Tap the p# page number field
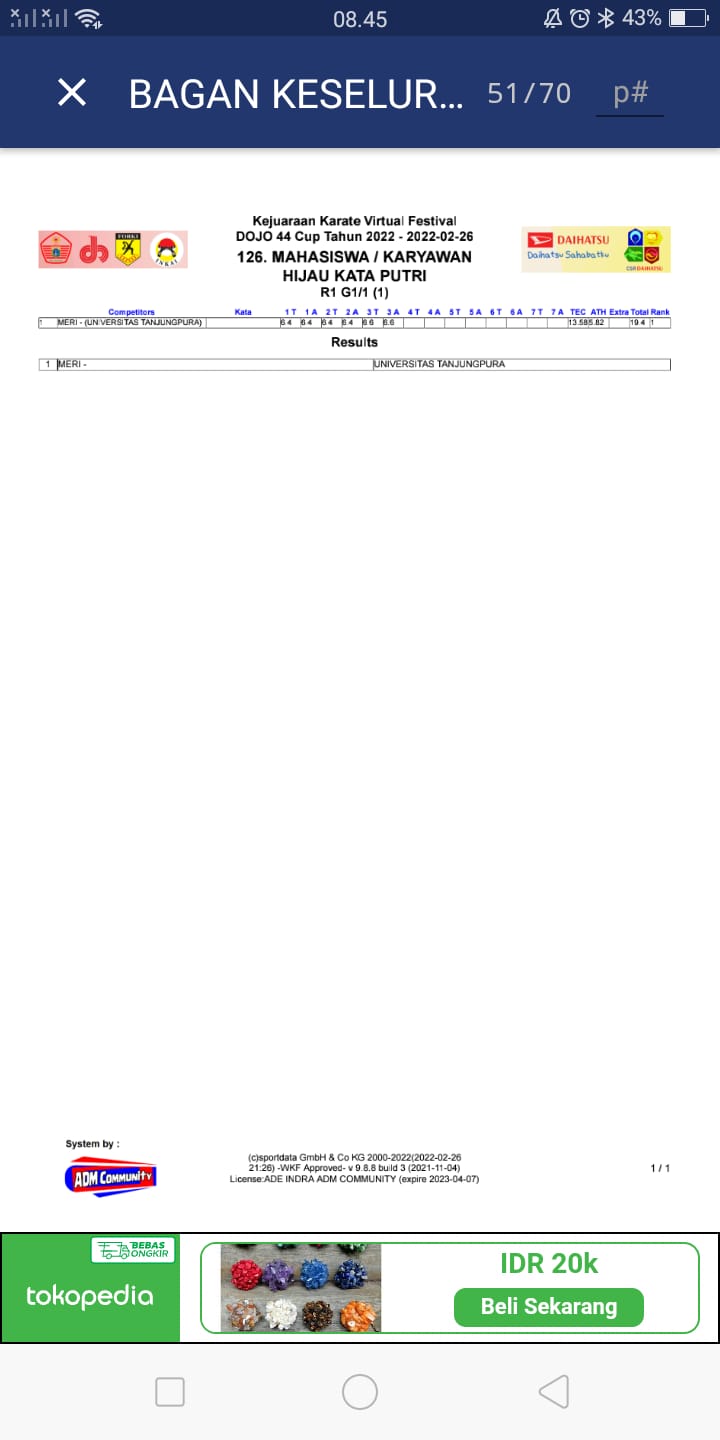 (x=630, y=94)
